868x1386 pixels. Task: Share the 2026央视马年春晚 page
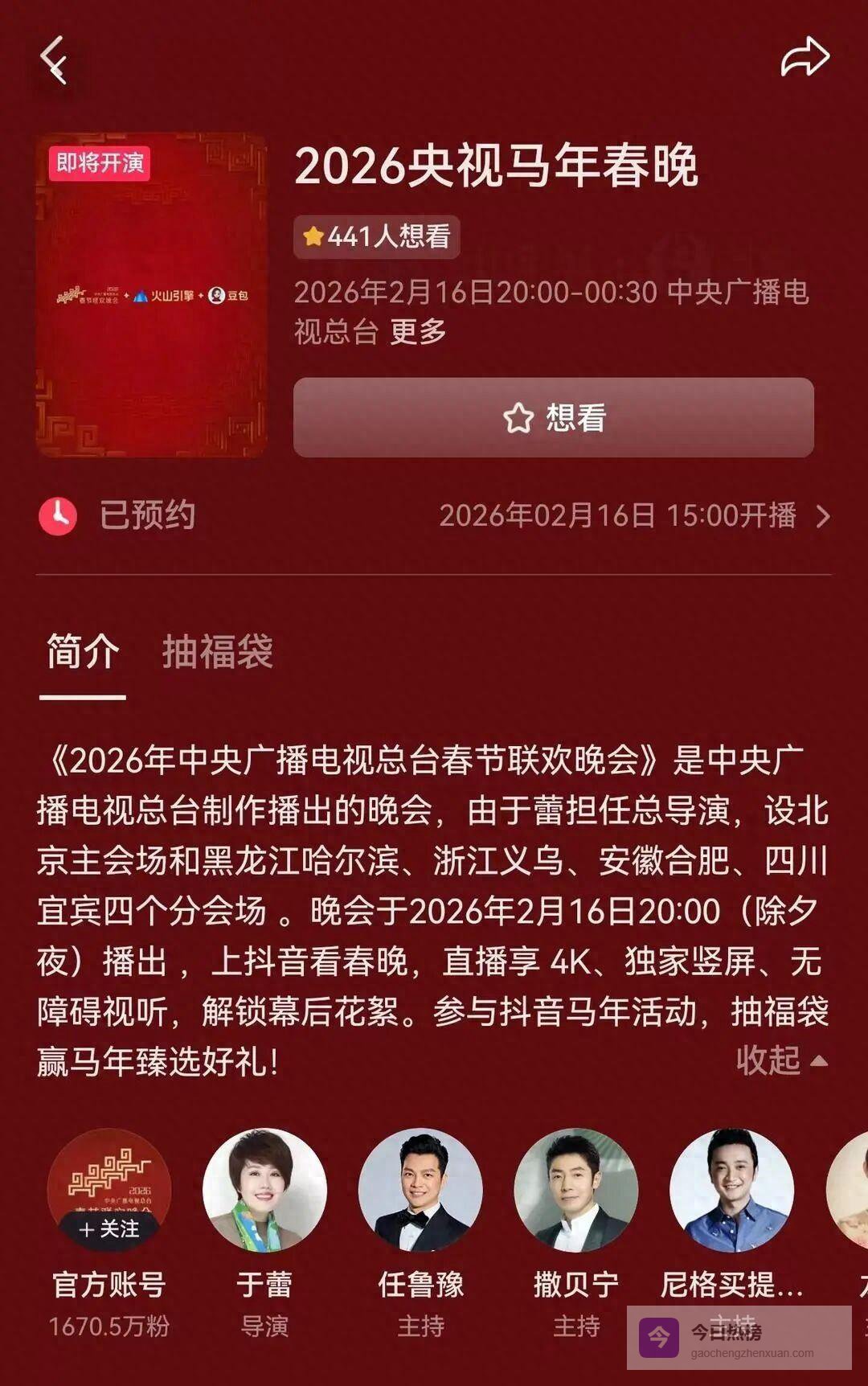(x=805, y=58)
